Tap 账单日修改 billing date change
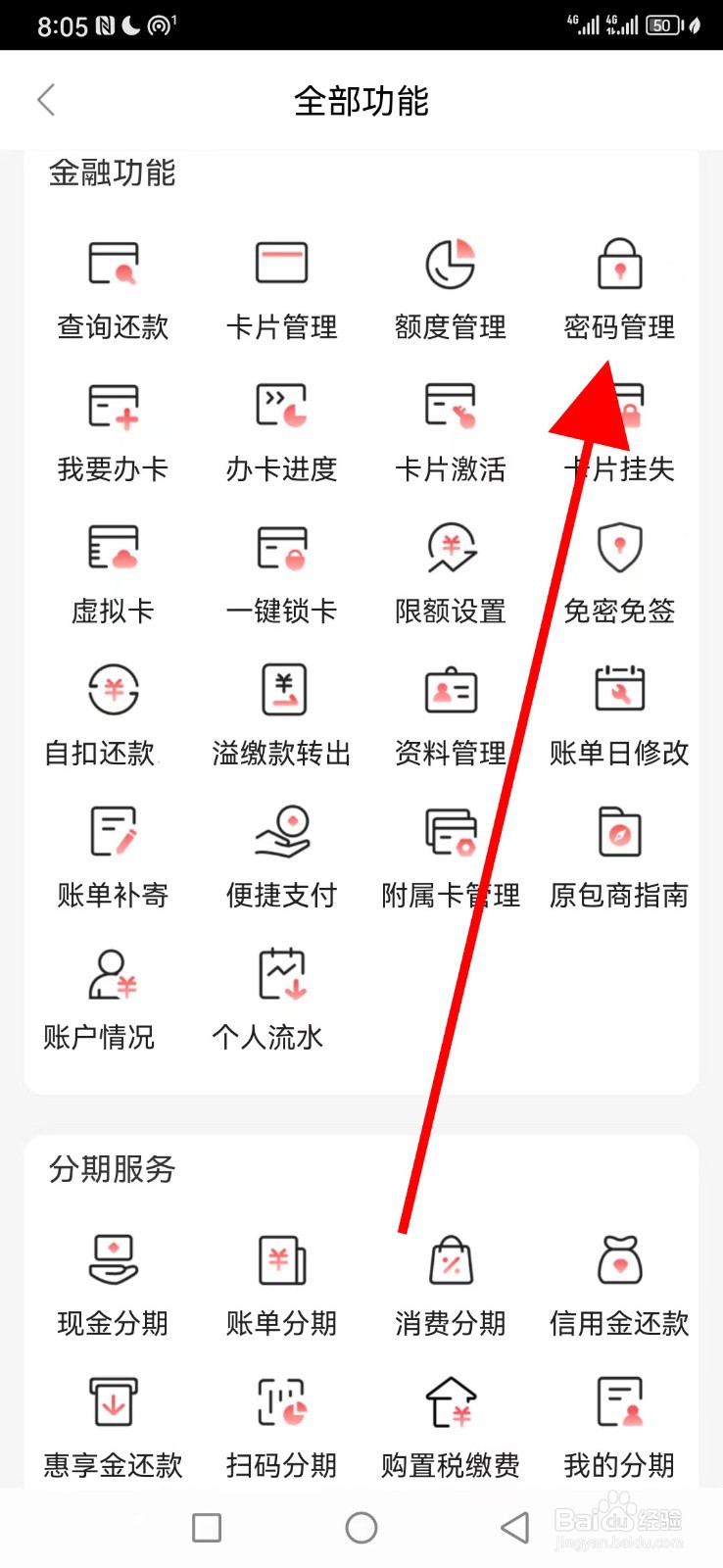Image resolution: width=723 pixels, height=1568 pixels. pyautogui.click(x=618, y=710)
